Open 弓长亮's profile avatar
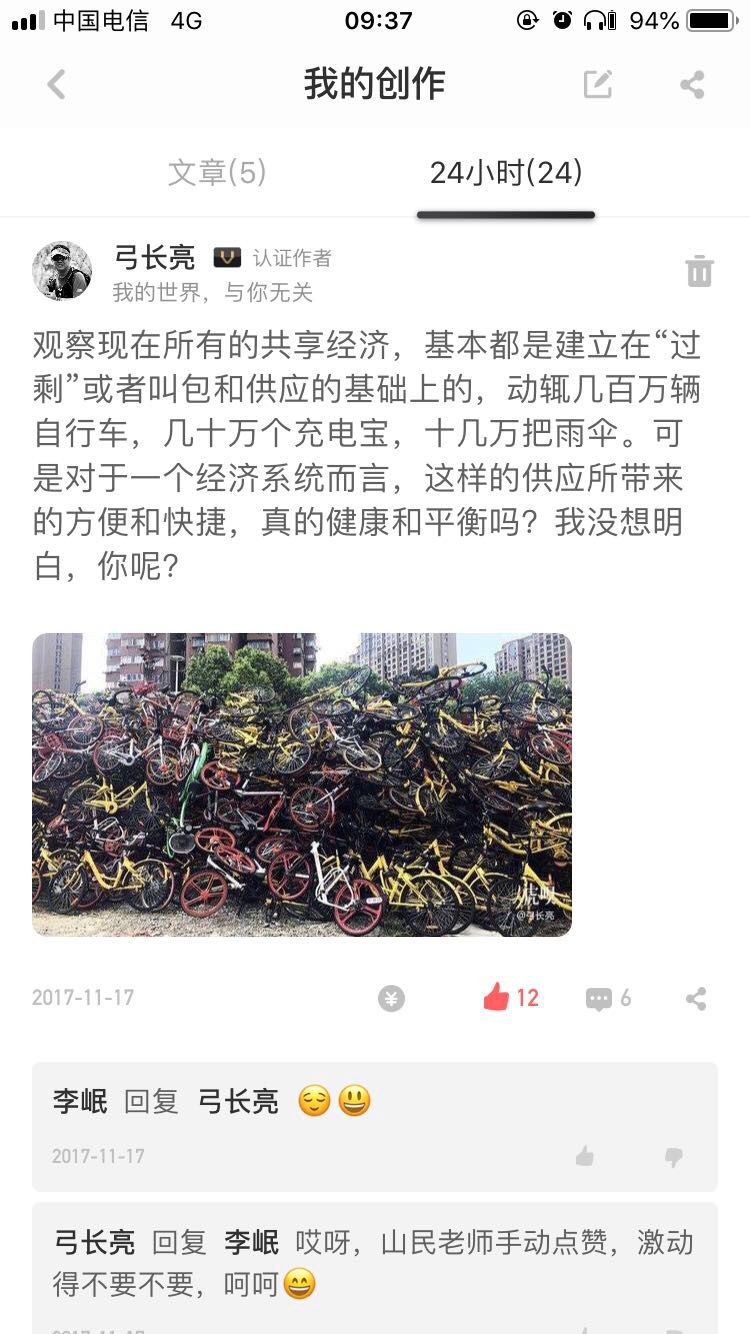The image size is (750, 1334). [x=62, y=270]
